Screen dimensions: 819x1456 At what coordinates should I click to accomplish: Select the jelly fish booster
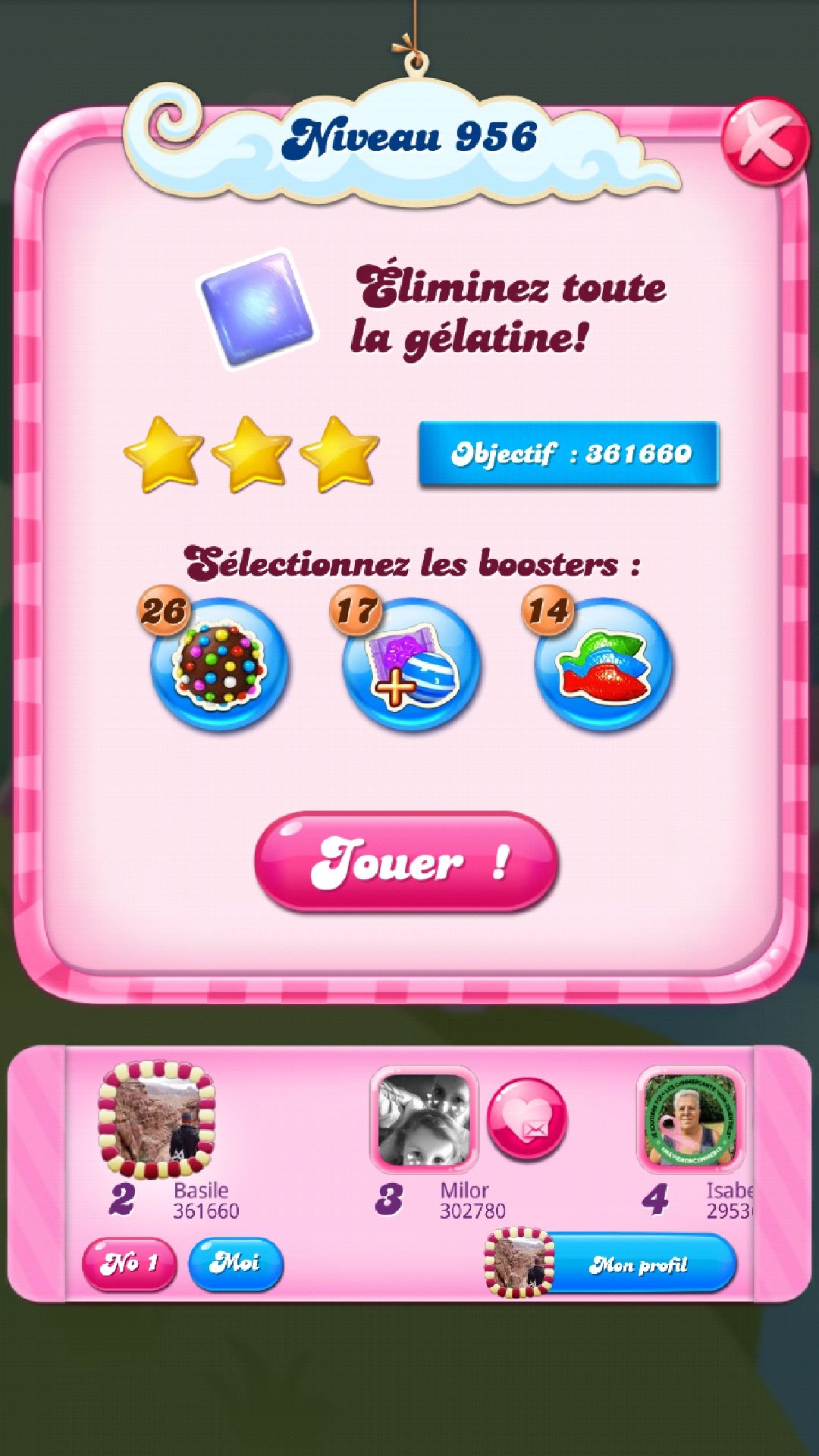tap(604, 665)
